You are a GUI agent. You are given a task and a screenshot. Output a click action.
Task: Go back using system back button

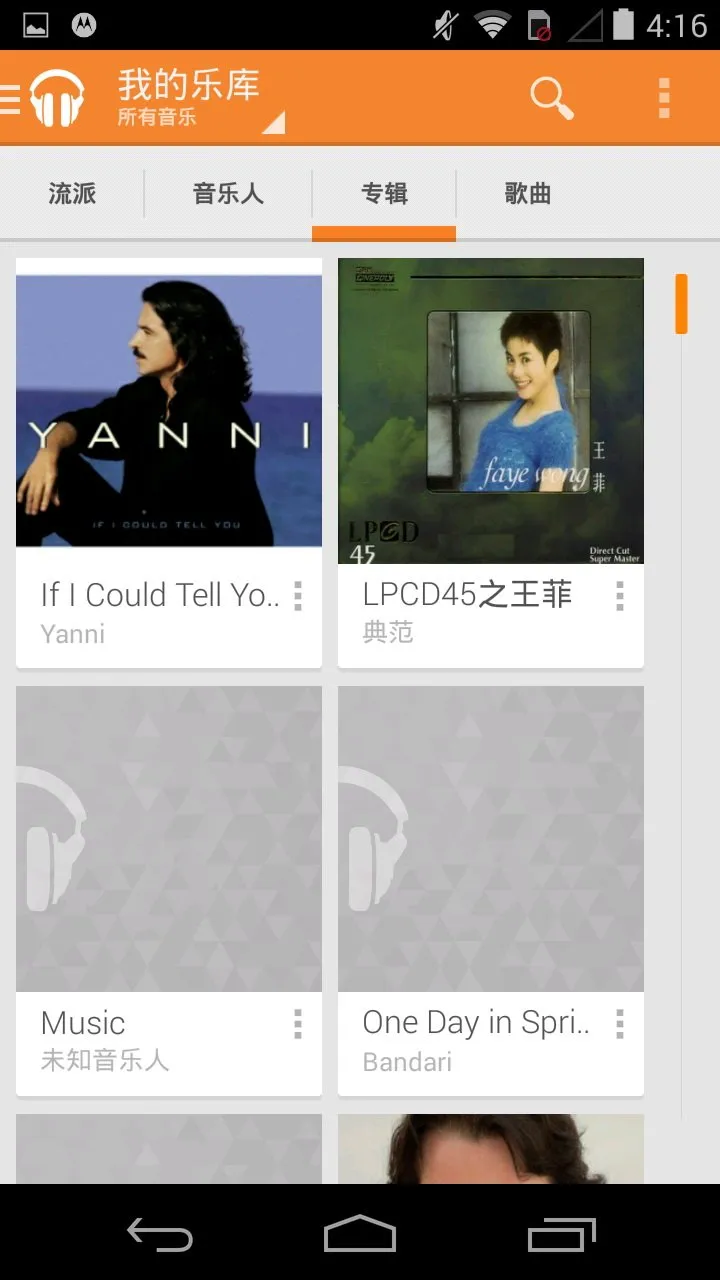(x=160, y=1234)
